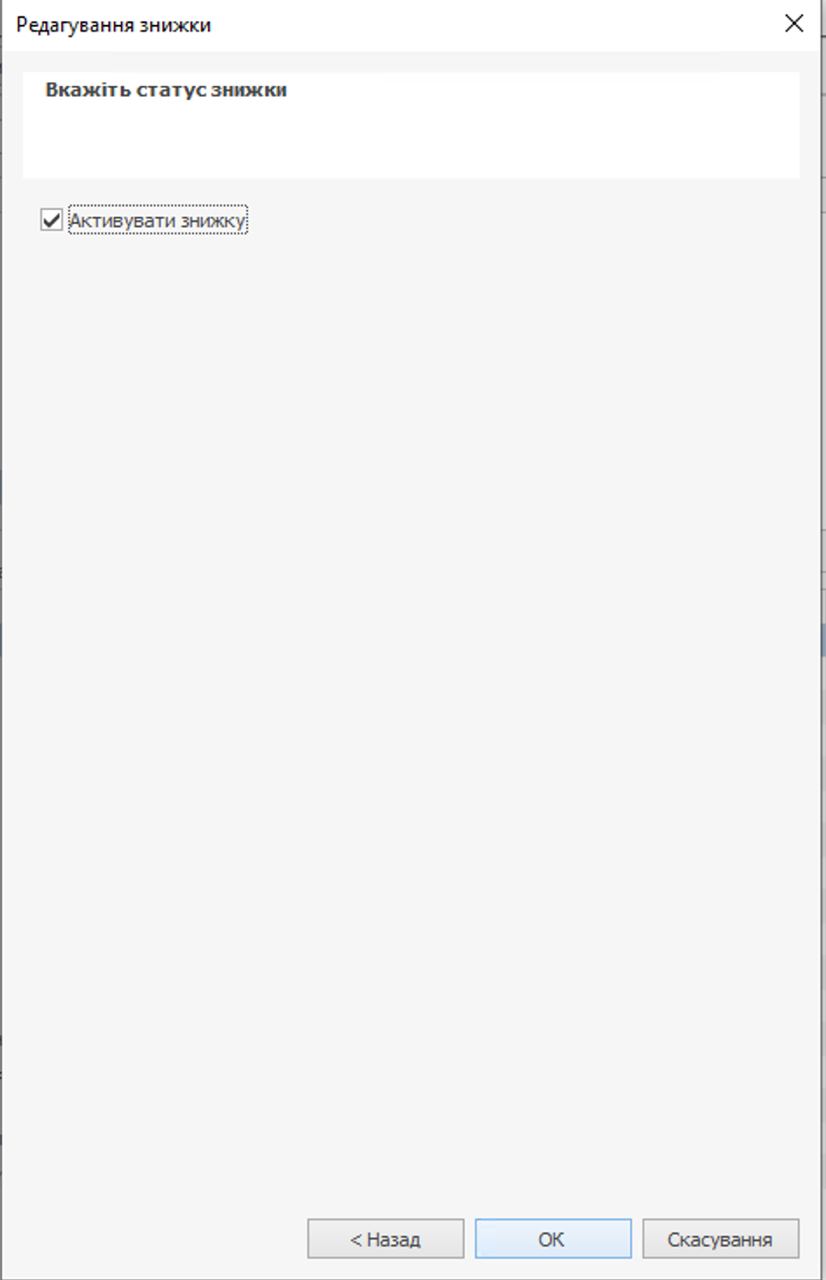
Task: Confirm with the OK button
Action: (552, 1239)
